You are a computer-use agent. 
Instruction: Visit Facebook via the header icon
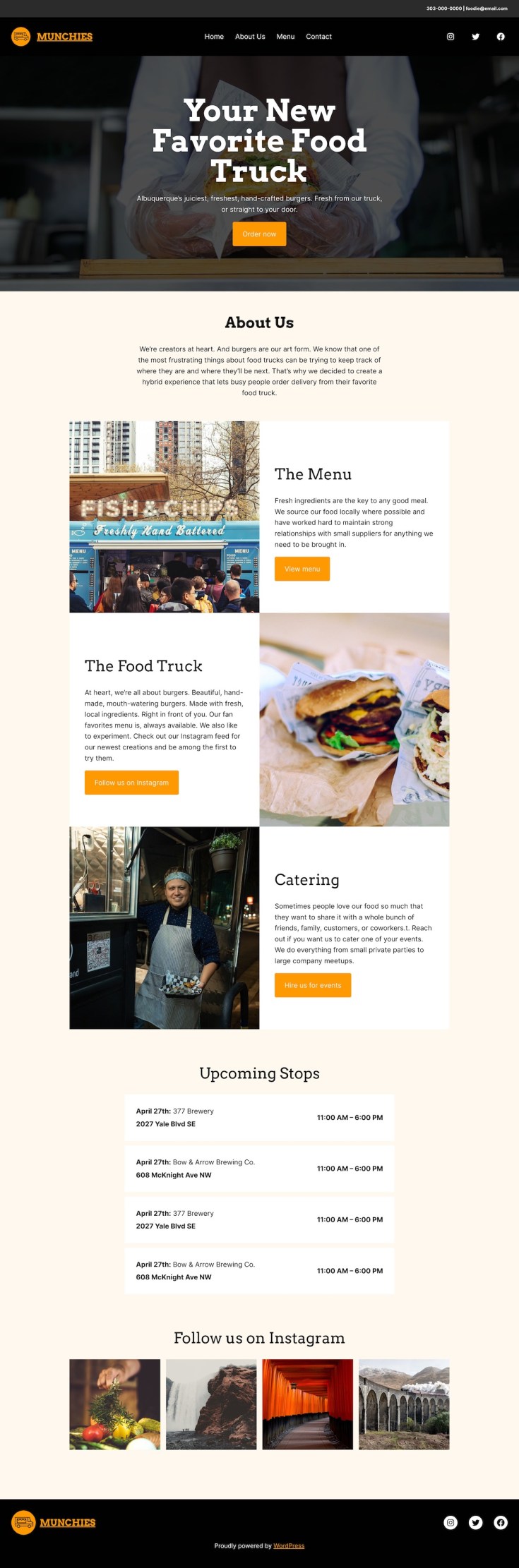click(501, 37)
